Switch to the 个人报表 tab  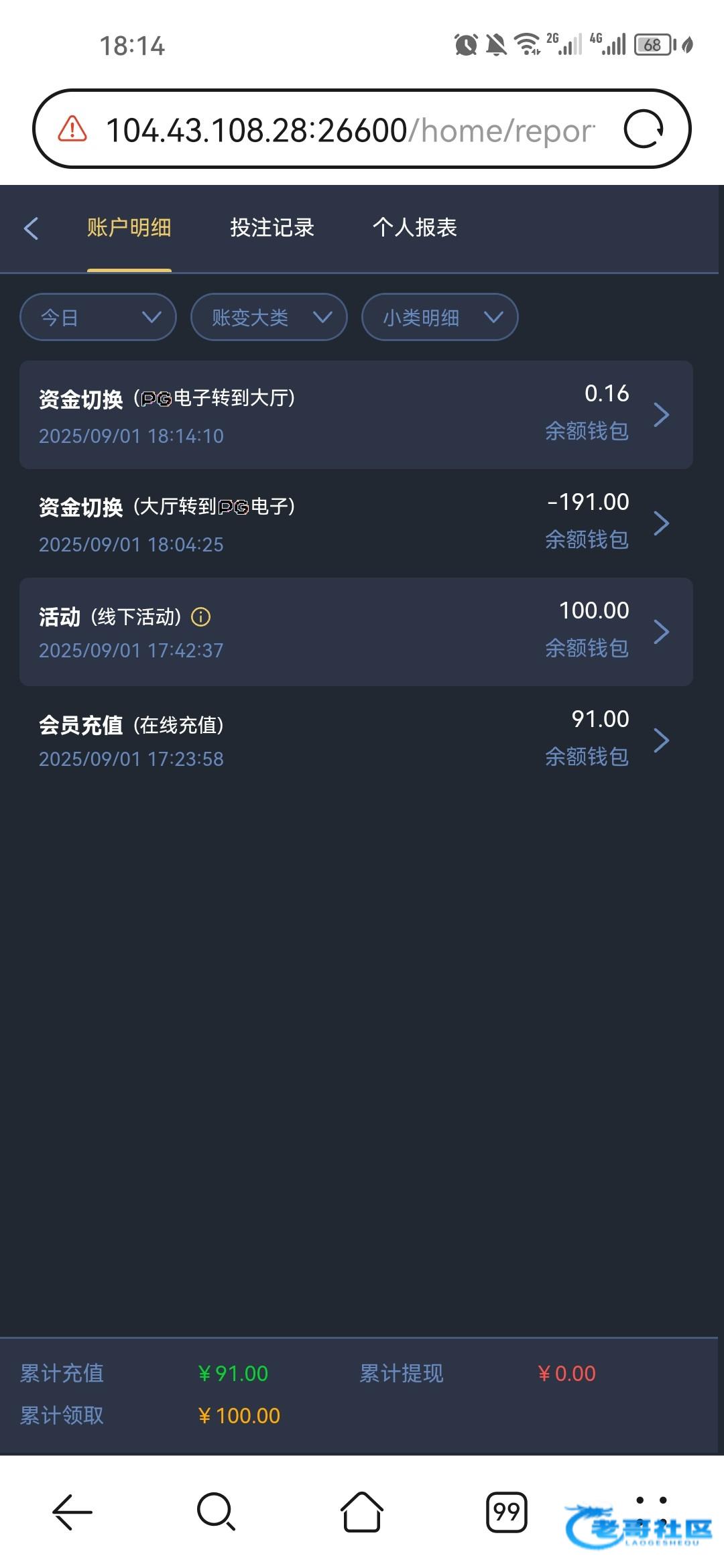point(415,228)
